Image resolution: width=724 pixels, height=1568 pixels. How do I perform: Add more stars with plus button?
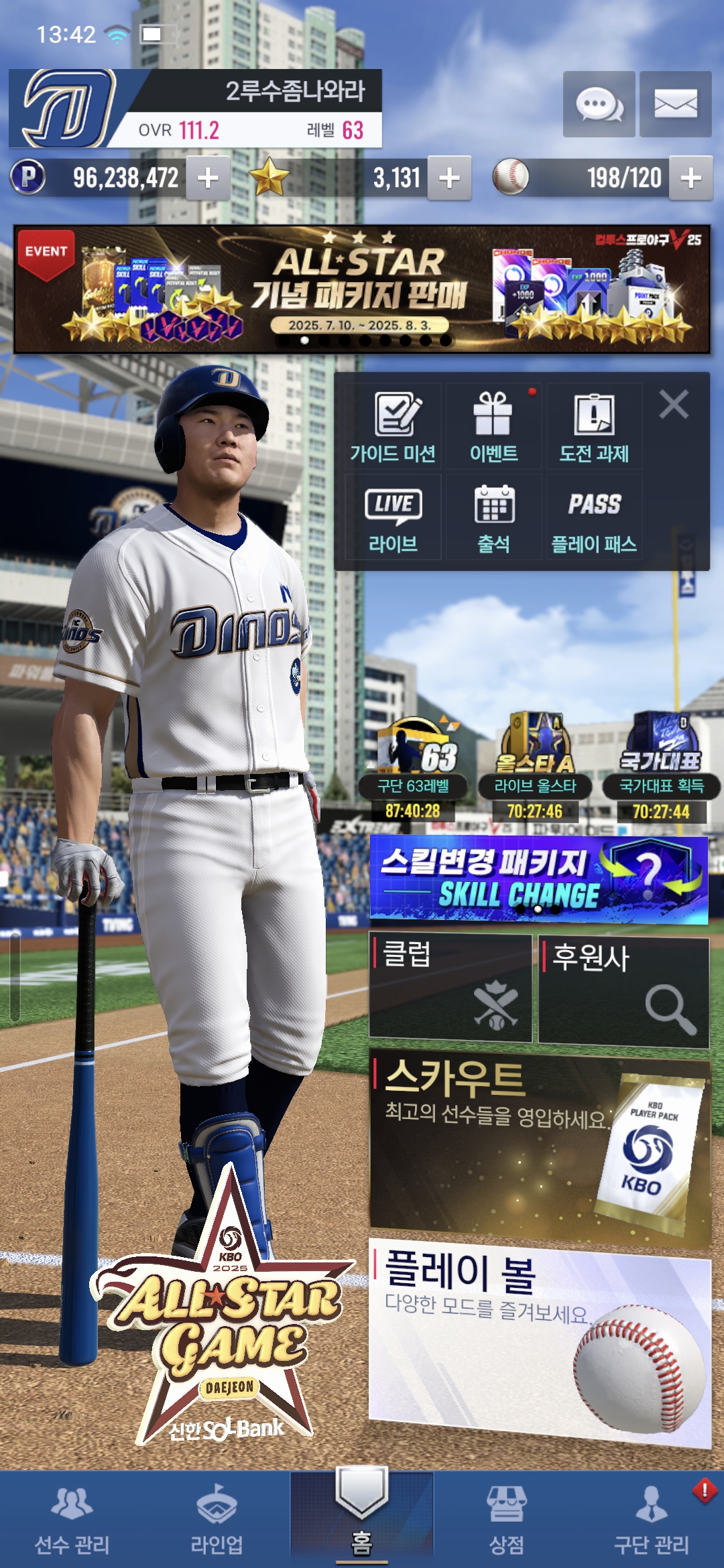[449, 178]
